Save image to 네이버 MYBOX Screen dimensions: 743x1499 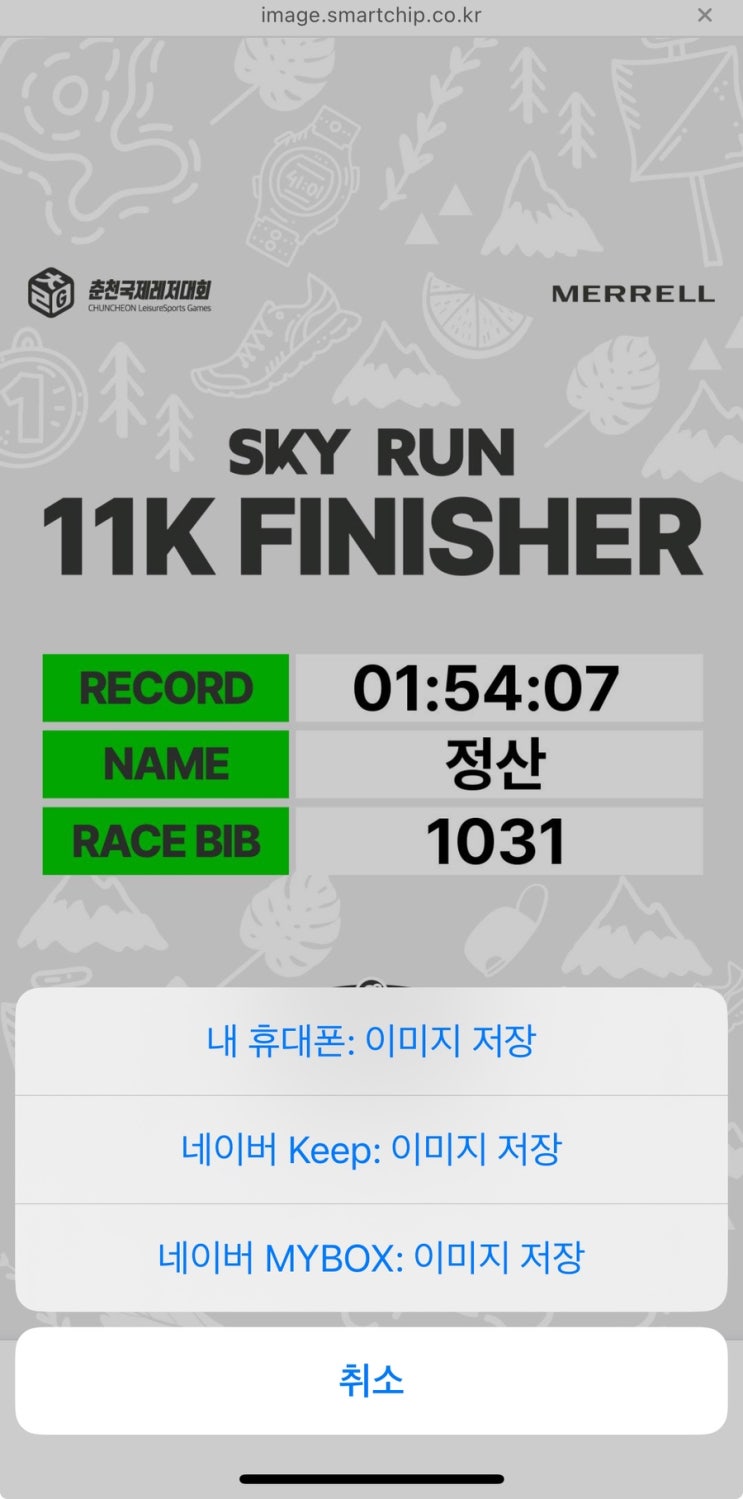[371, 1257]
